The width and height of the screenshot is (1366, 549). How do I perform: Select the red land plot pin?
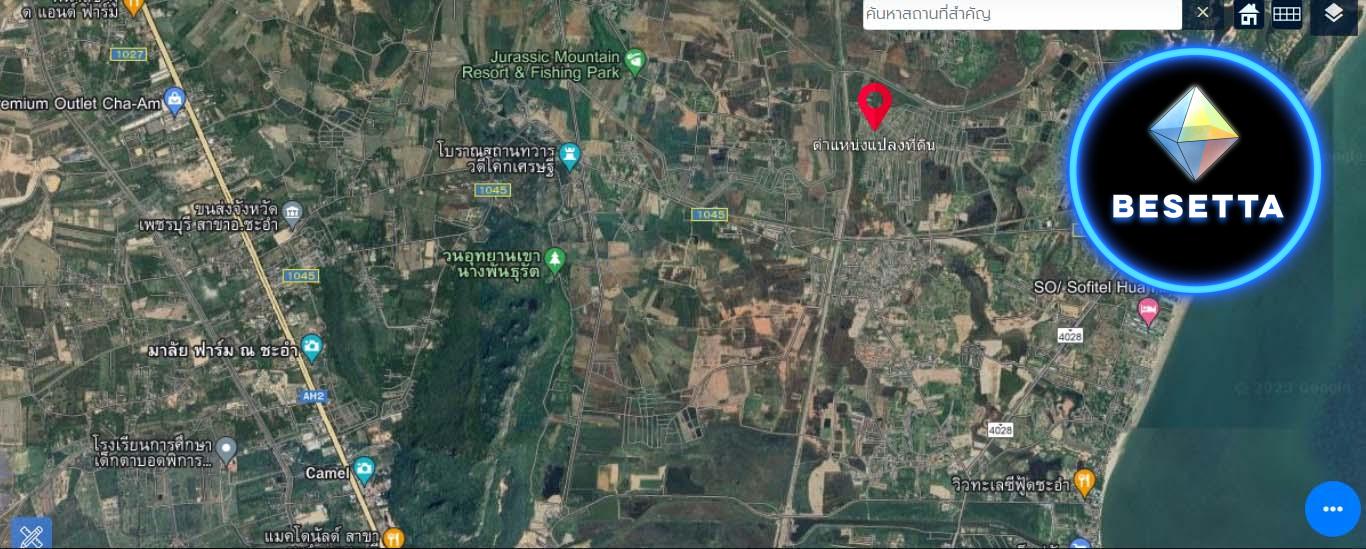[x=875, y=104]
